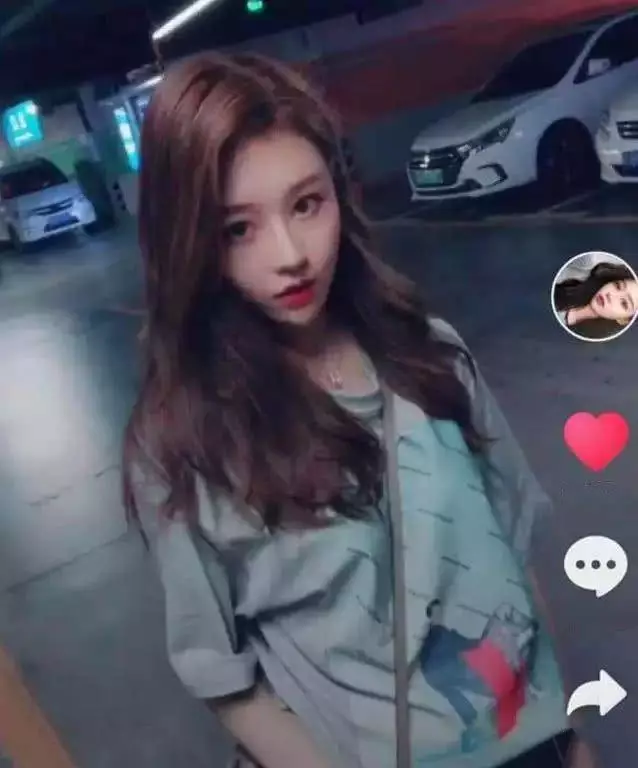Like this video with the heart
This screenshot has width=638, height=768.
596,440
